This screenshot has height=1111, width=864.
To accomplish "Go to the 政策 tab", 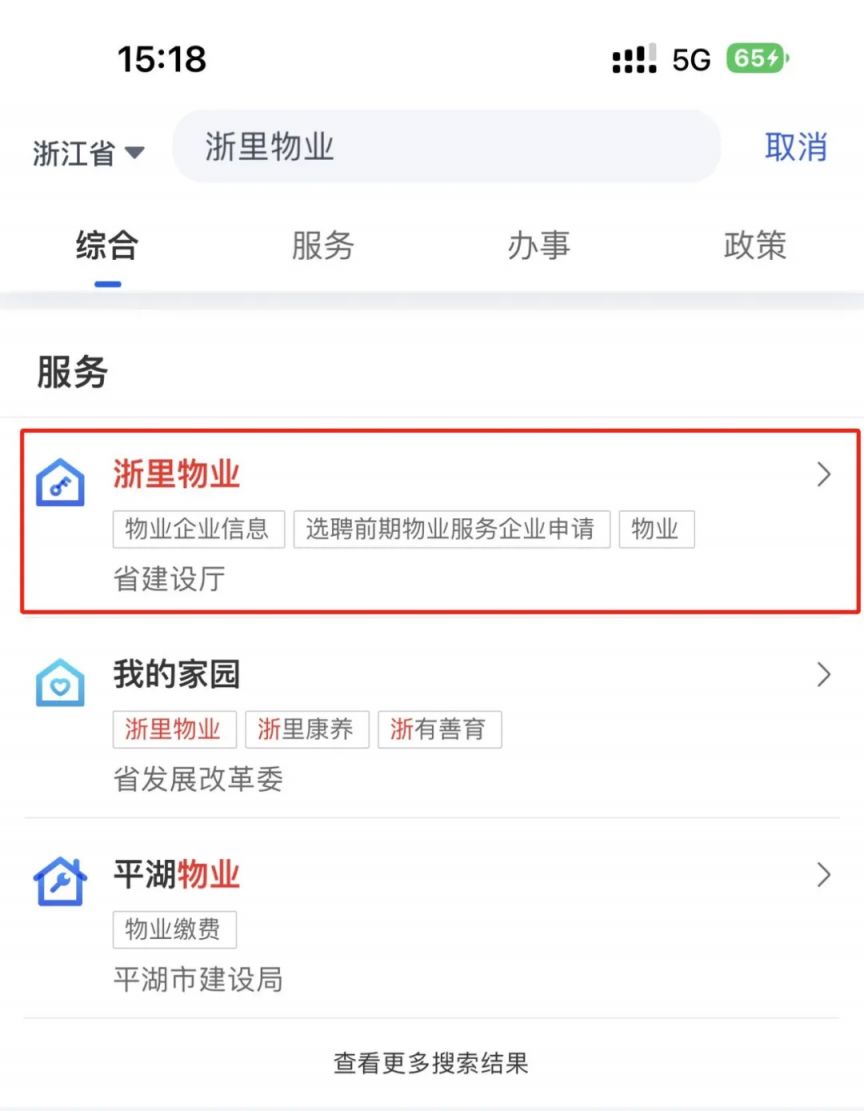I will 755,246.
